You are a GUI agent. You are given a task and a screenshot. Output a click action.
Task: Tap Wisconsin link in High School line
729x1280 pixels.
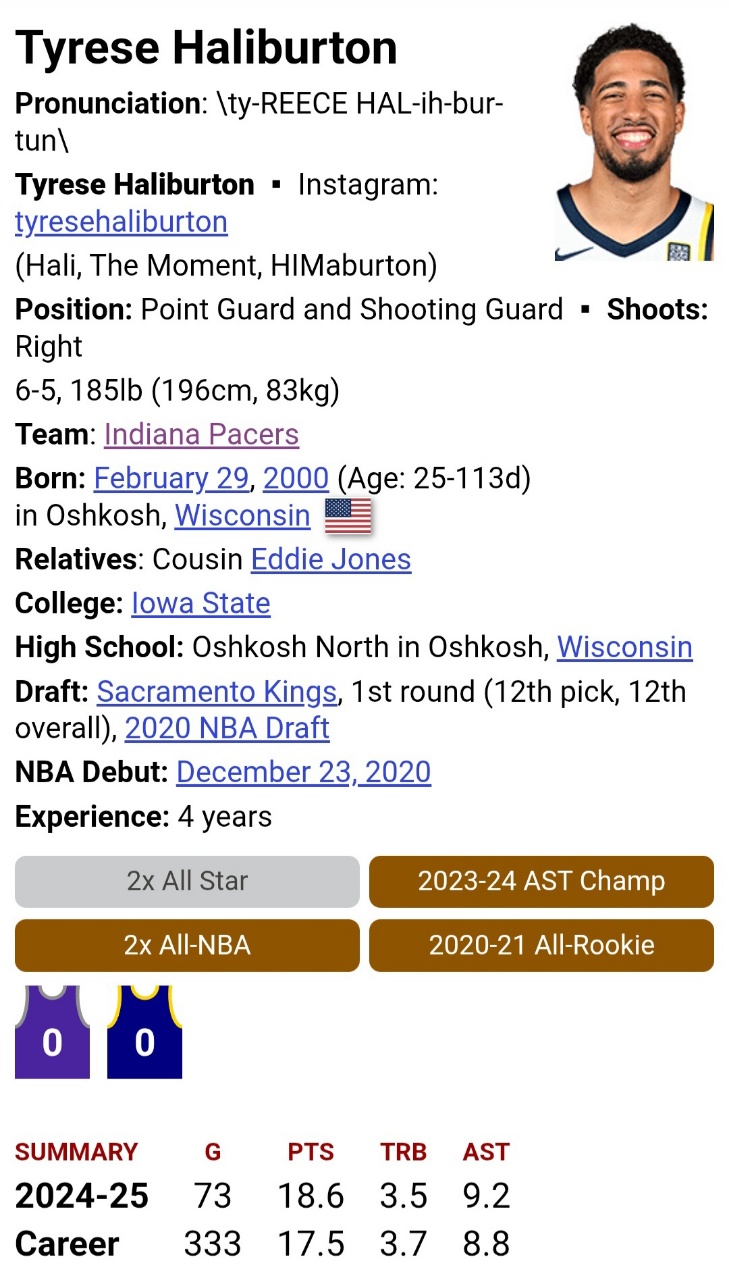click(x=625, y=648)
